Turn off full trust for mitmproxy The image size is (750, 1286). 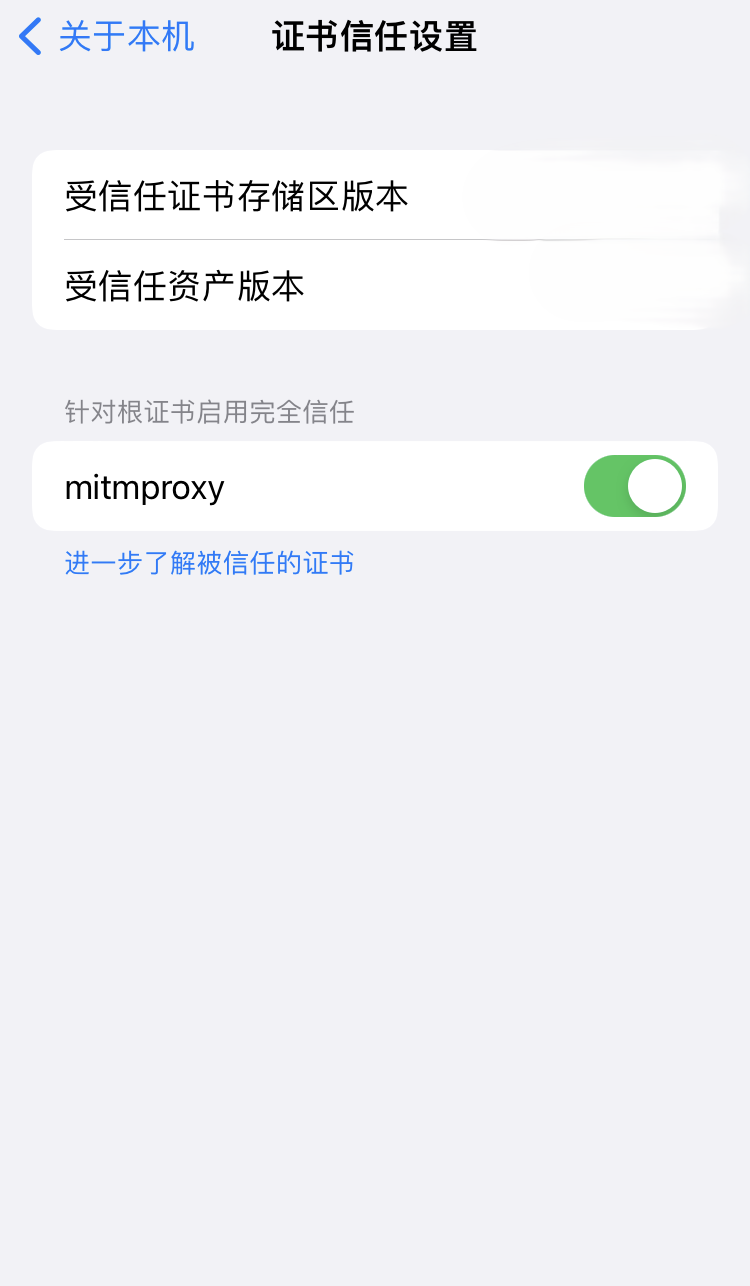[x=634, y=487]
